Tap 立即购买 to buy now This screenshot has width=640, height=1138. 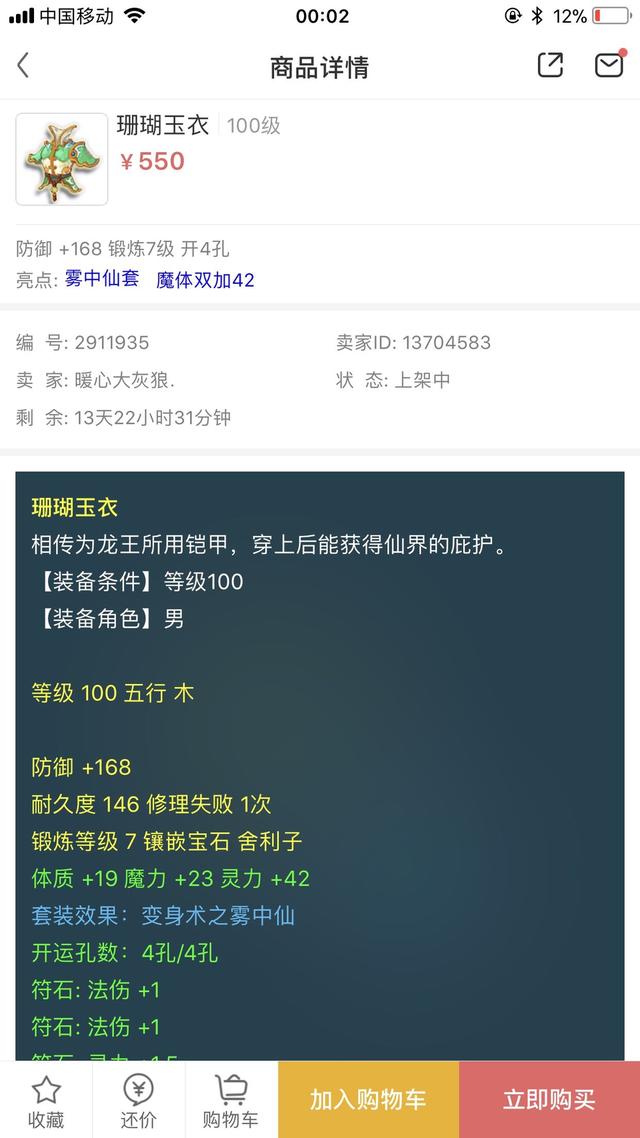click(549, 1100)
